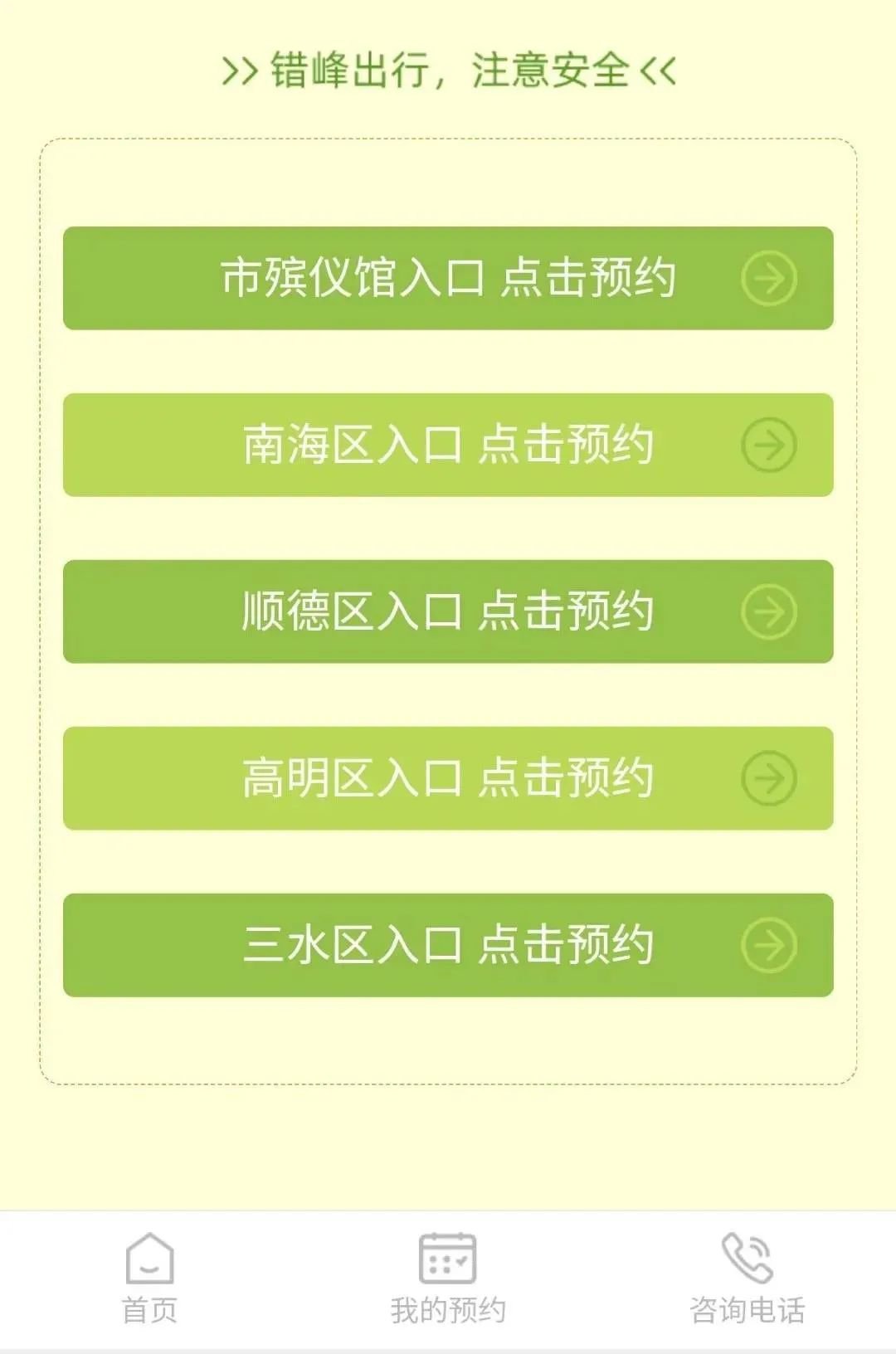Open the 我的预约 tab
Viewport: 896px width, 1354px height.
click(x=448, y=1279)
